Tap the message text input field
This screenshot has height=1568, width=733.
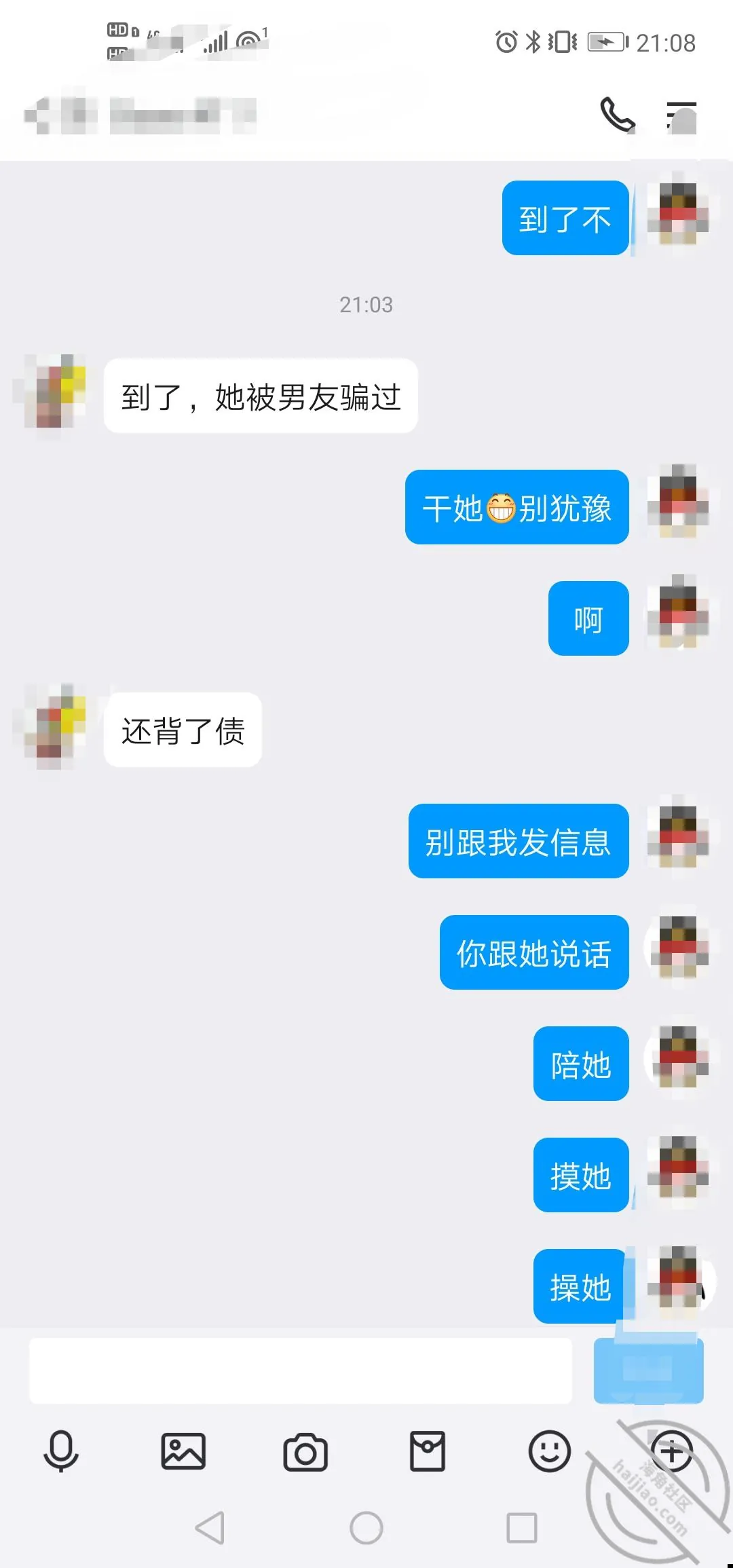click(301, 1370)
